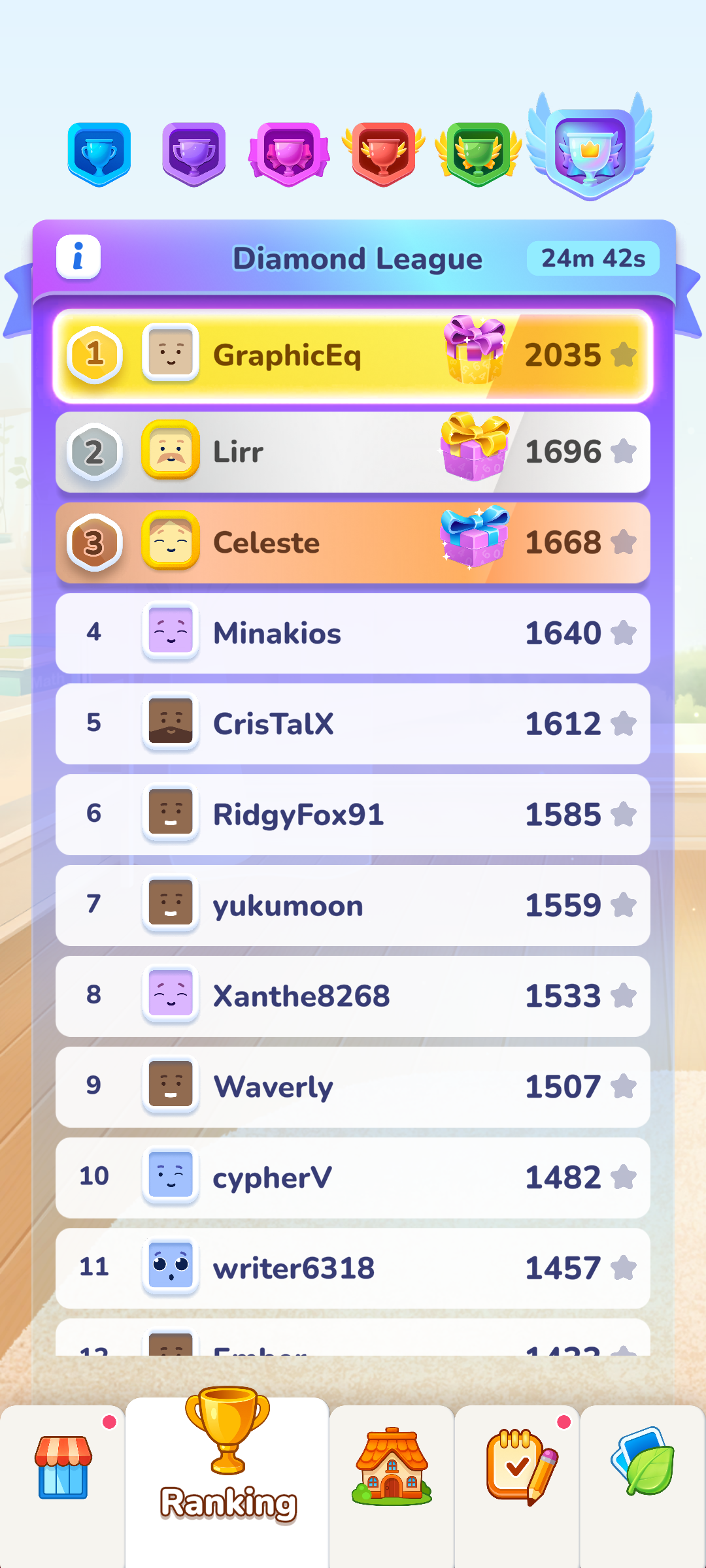
Task: Open writer6318's ranking row
Action: tap(353, 1268)
